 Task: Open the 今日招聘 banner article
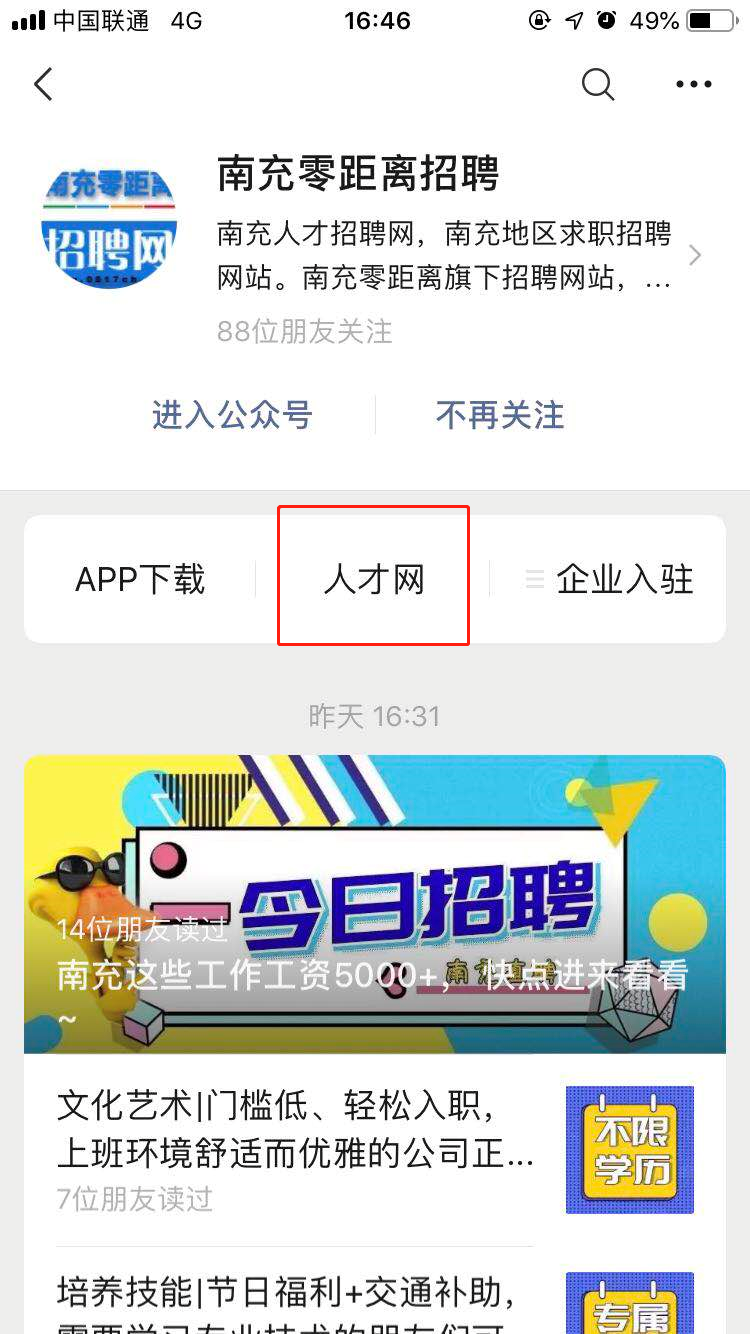pyautogui.click(x=375, y=903)
